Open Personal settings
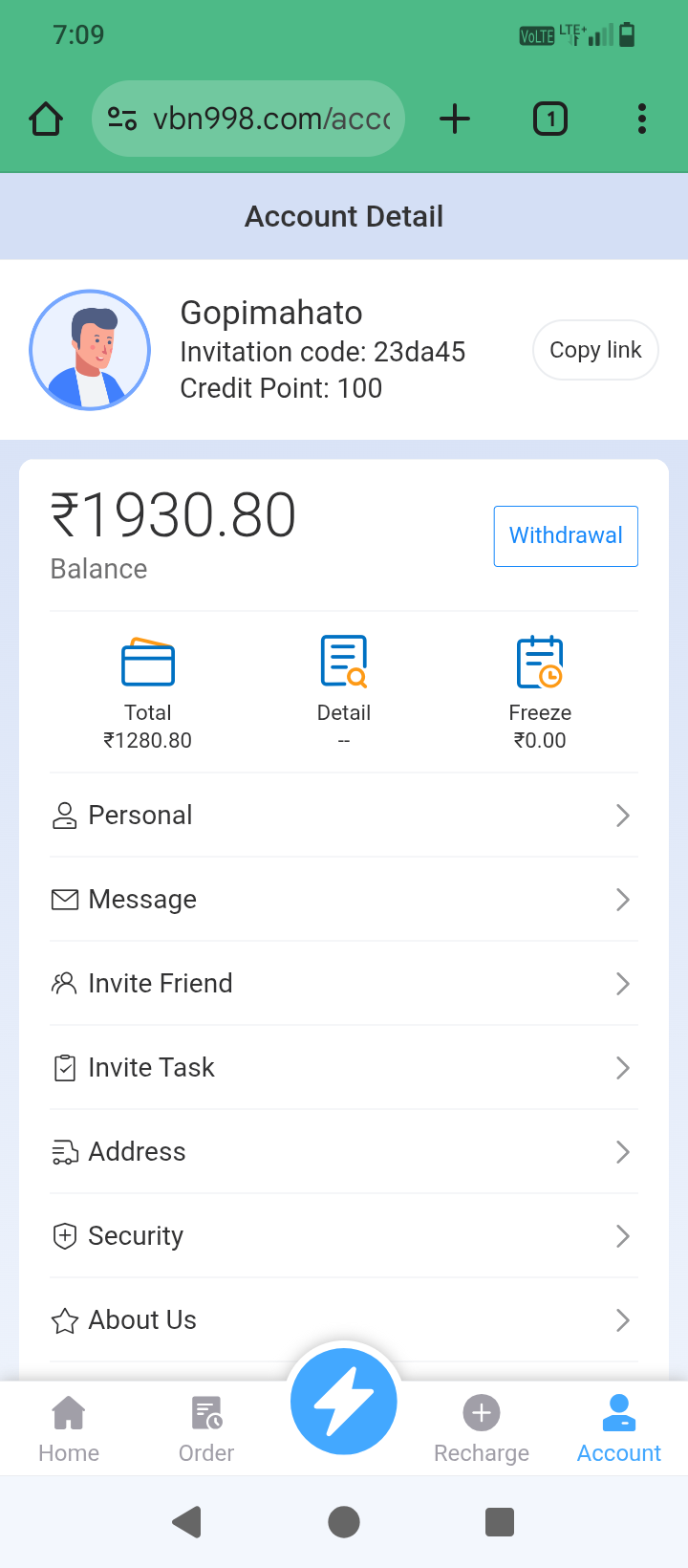Viewport: 688px width, 1568px height. (344, 816)
